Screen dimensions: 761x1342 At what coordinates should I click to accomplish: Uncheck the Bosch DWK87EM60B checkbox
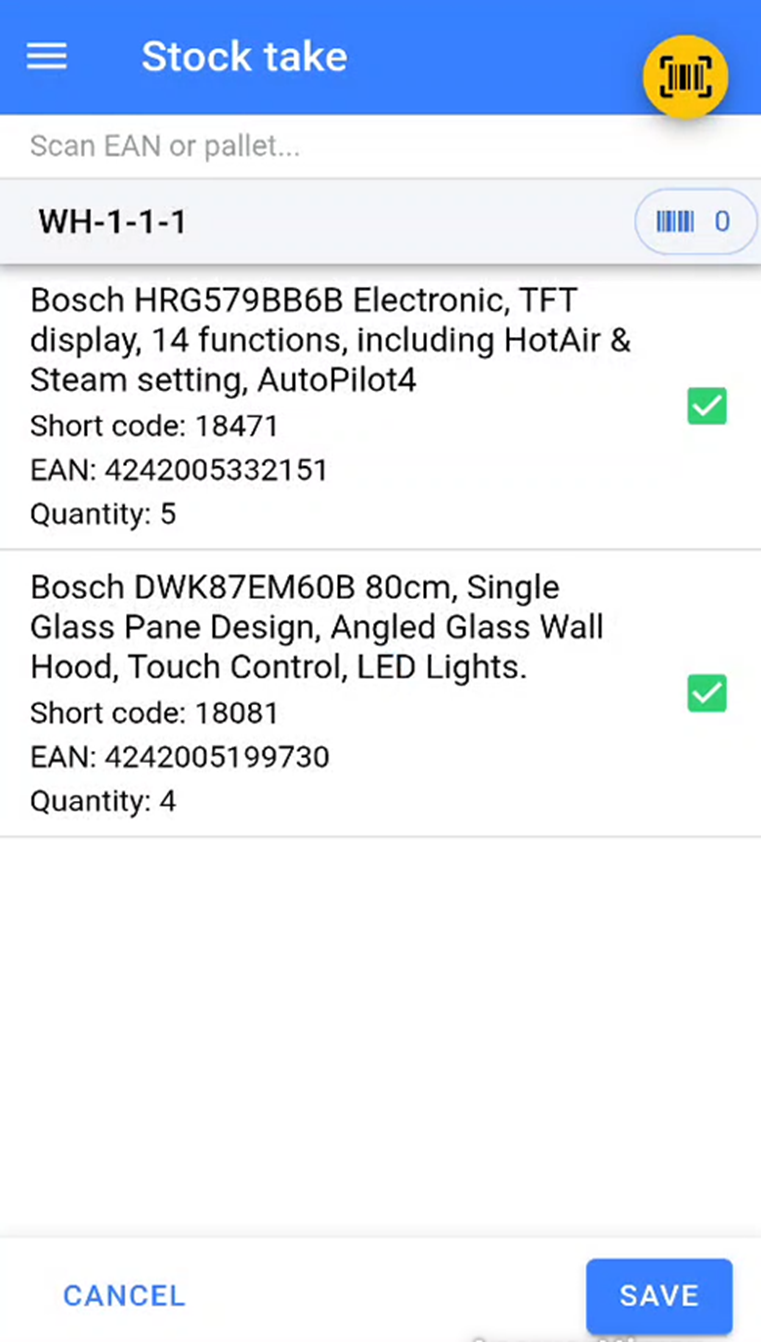(707, 693)
